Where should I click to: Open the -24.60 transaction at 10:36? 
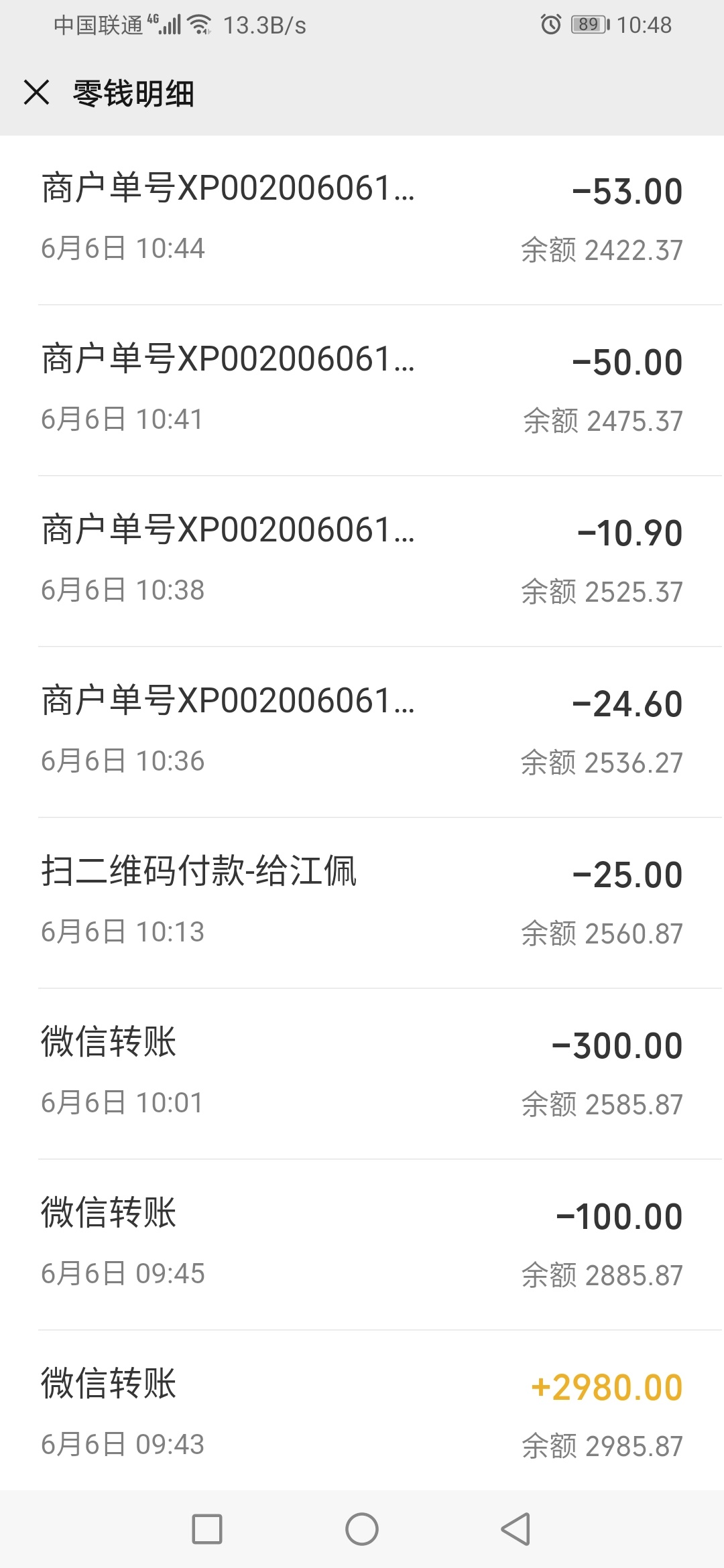coord(362,732)
